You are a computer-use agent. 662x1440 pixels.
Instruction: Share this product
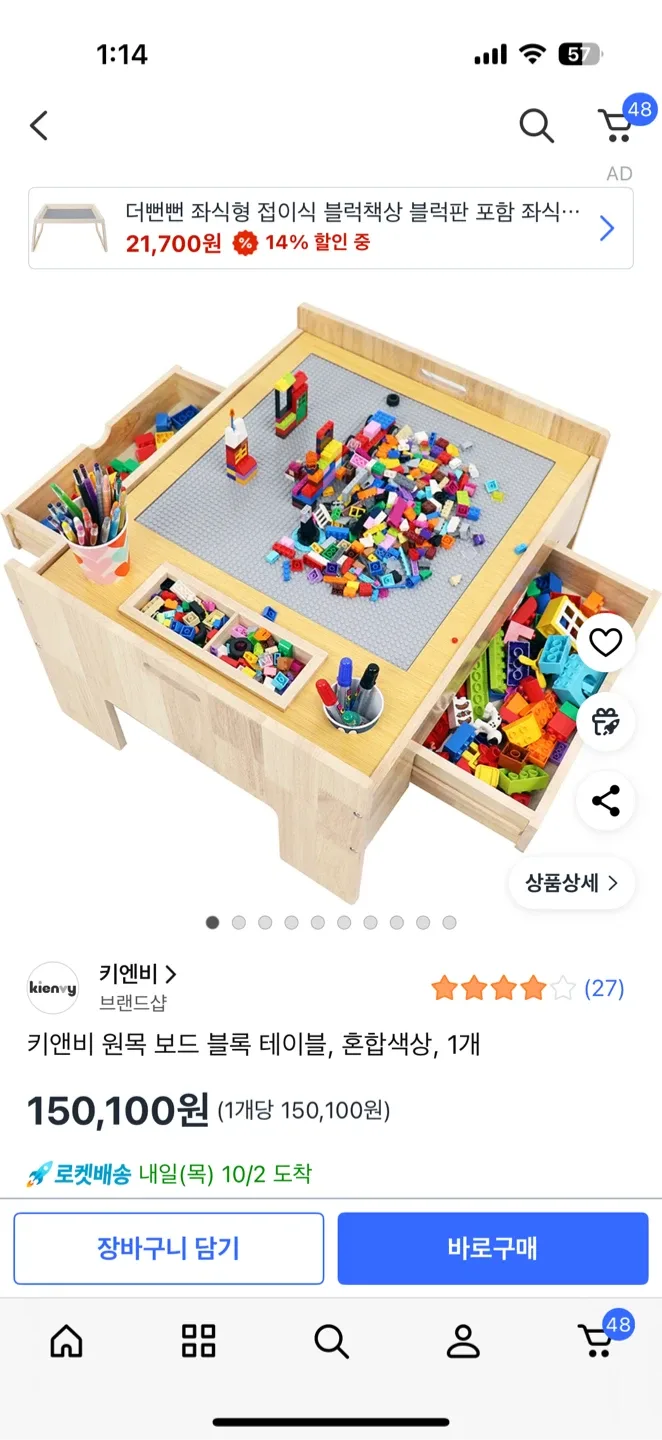pyautogui.click(x=605, y=800)
